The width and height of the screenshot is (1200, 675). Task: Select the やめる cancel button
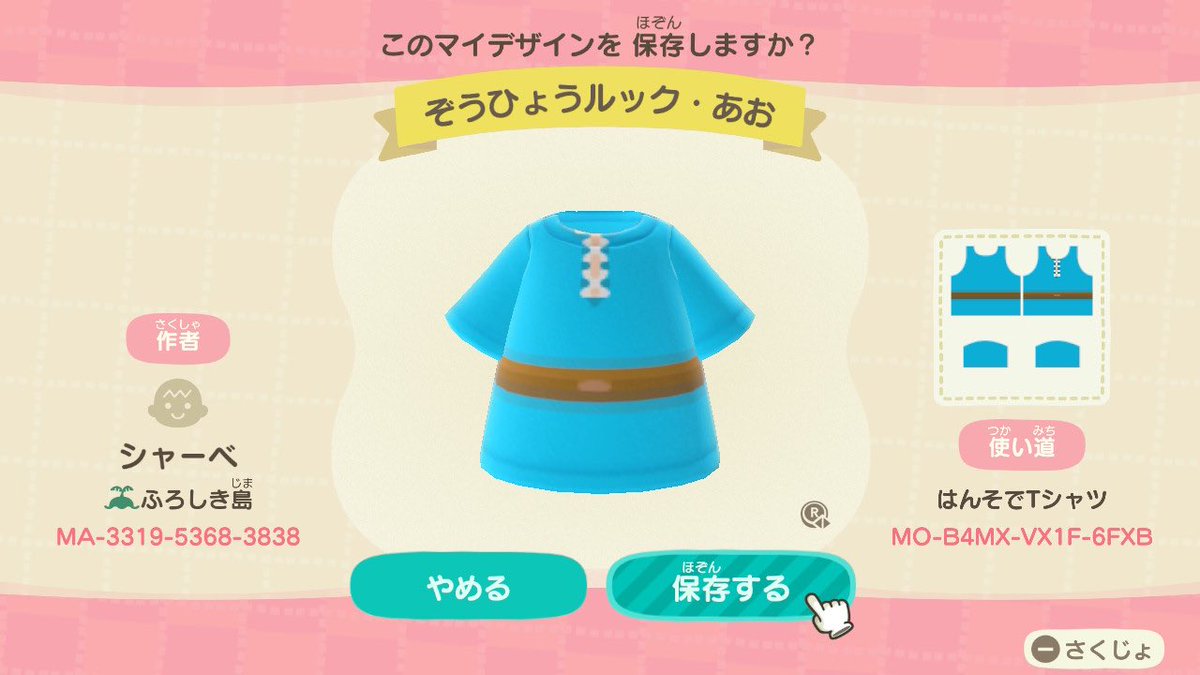[x=469, y=588]
